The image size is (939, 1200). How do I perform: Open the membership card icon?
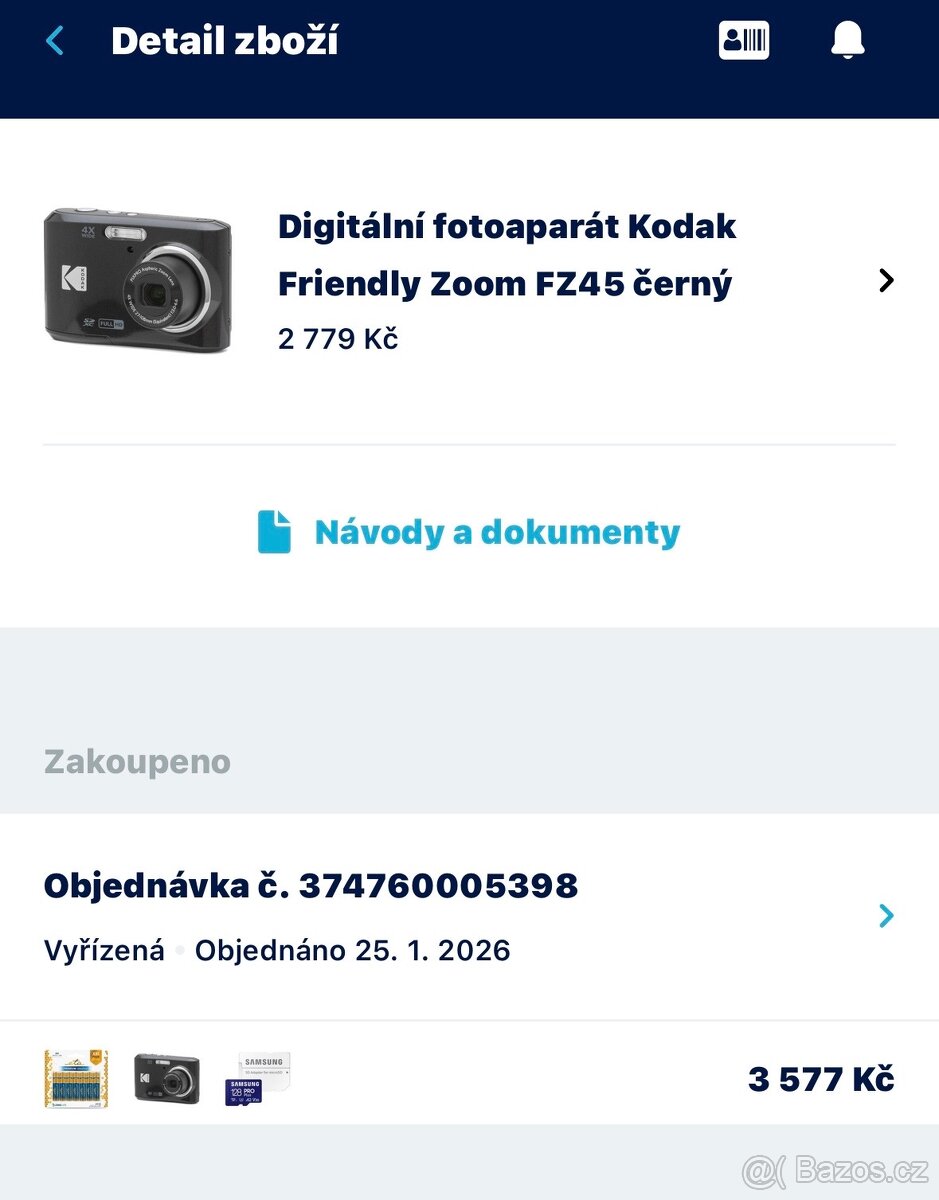click(744, 39)
